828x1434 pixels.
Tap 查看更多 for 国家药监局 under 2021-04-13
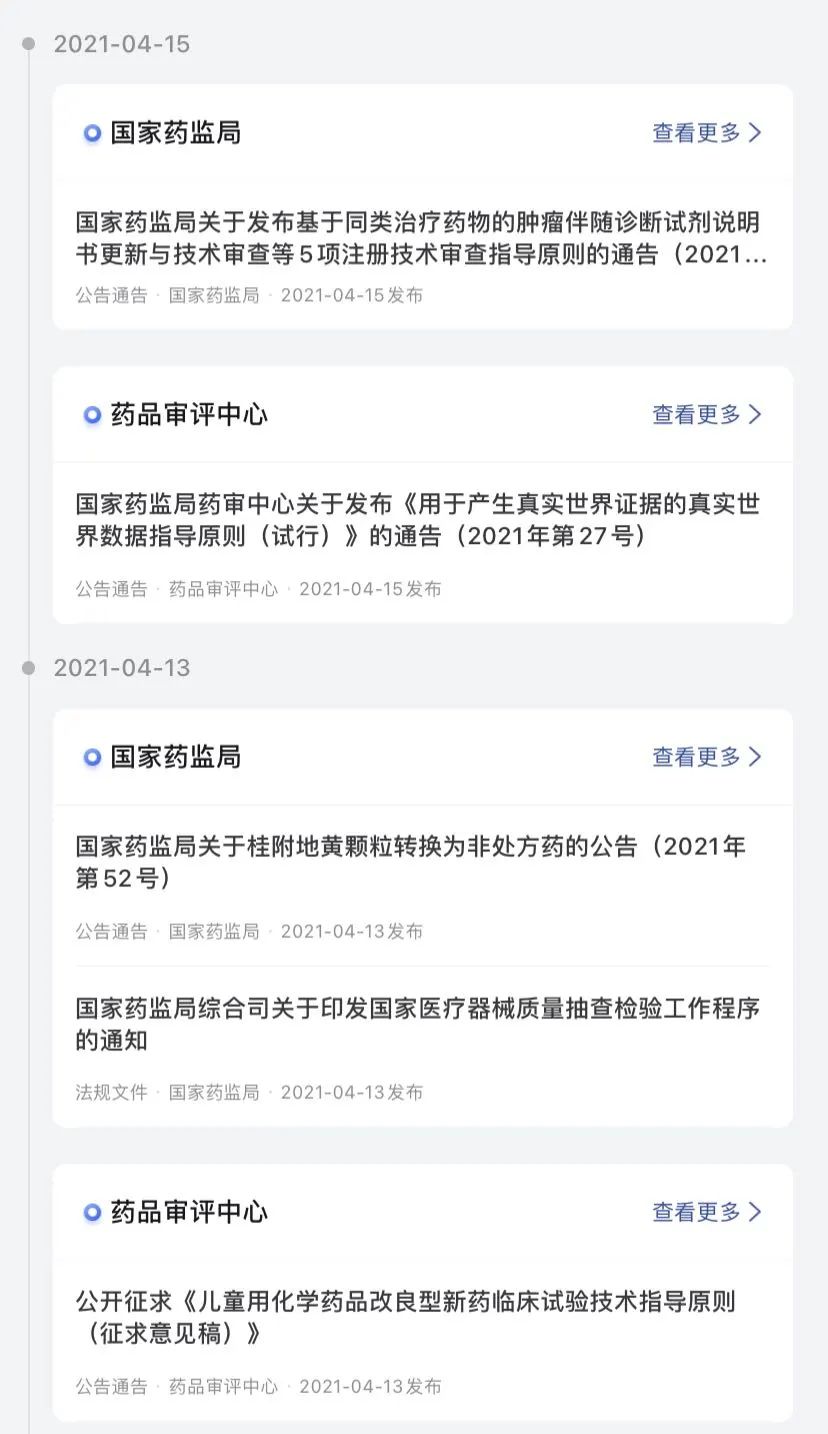tap(706, 757)
